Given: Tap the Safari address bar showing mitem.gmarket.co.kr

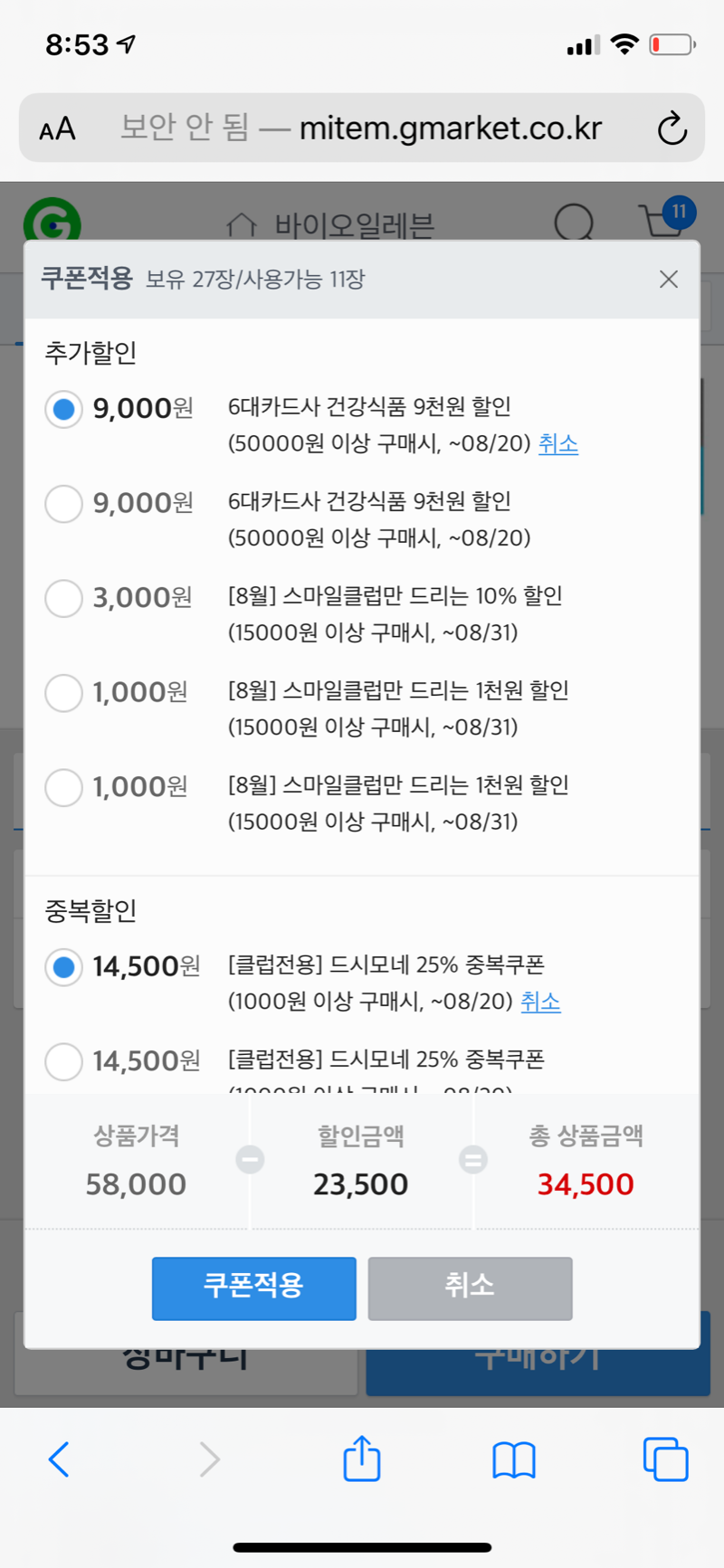Looking at the screenshot, I should tap(362, 128).
